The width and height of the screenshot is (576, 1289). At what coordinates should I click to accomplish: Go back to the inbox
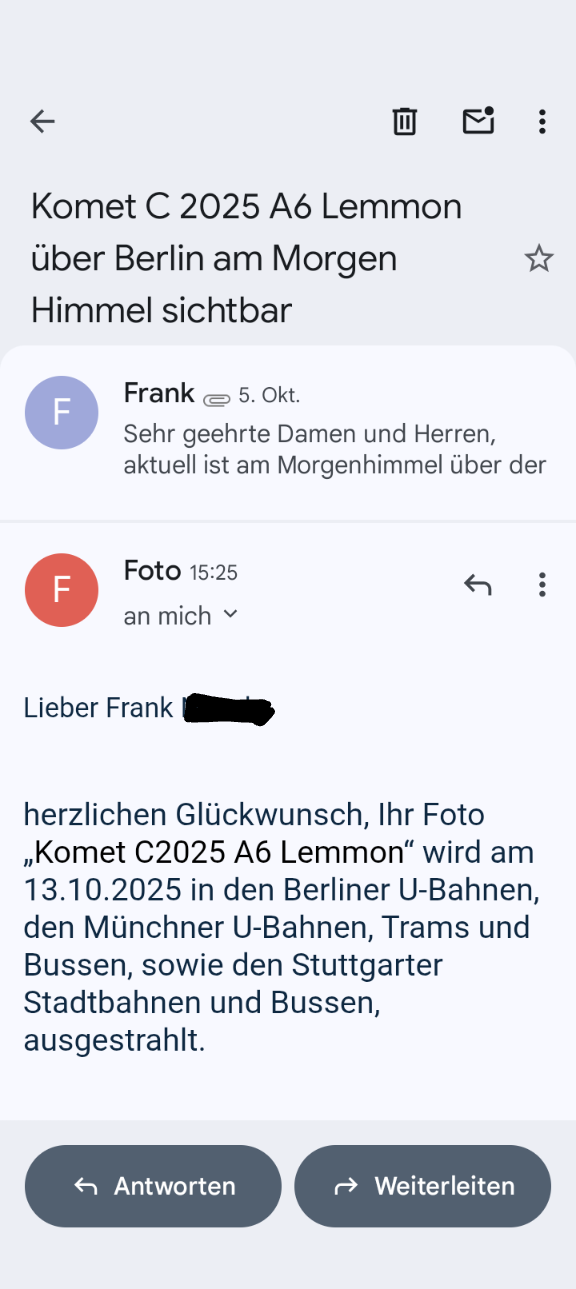pos(42,122)
